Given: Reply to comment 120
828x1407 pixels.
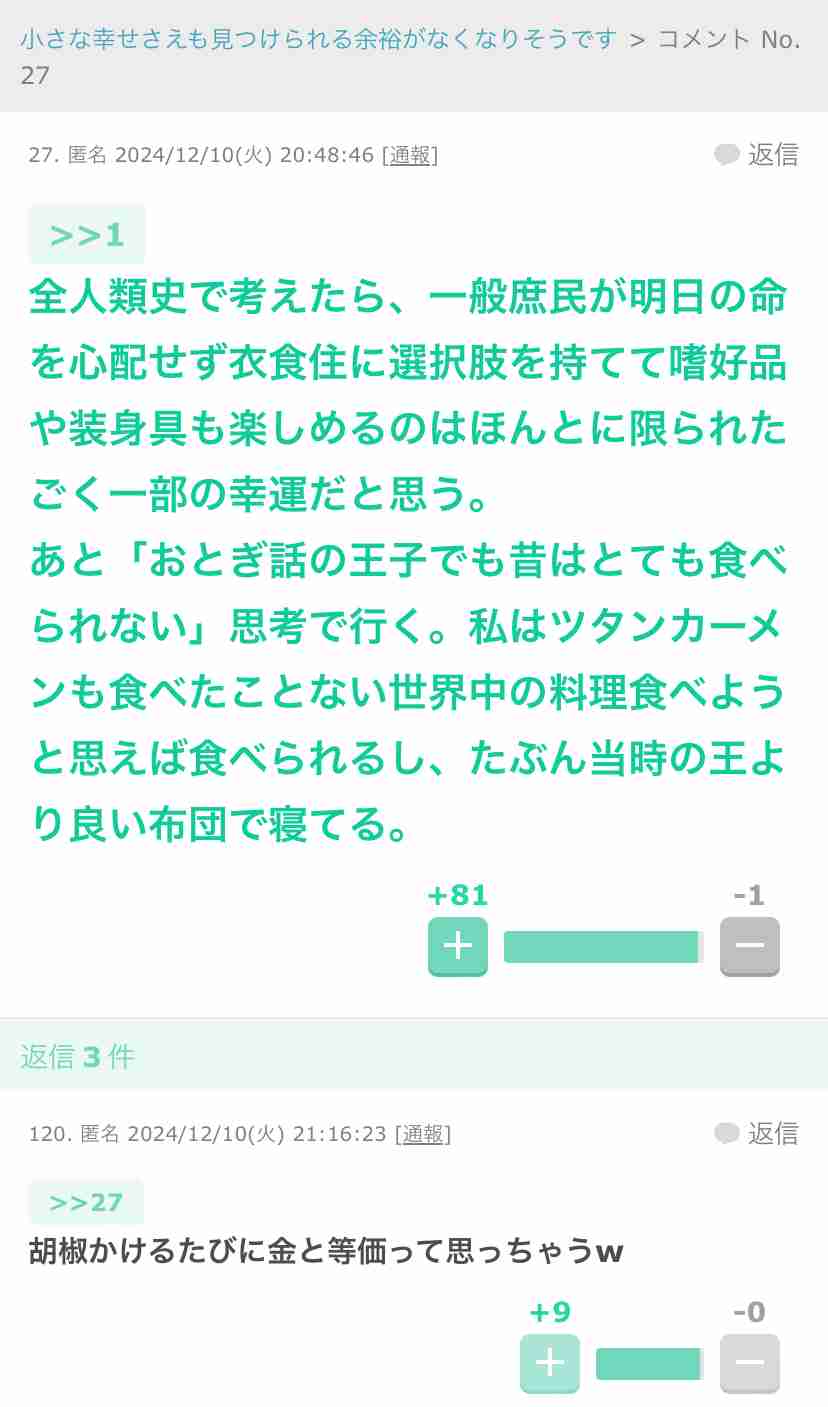Looking at the screenshot, I should point(756,1133).
